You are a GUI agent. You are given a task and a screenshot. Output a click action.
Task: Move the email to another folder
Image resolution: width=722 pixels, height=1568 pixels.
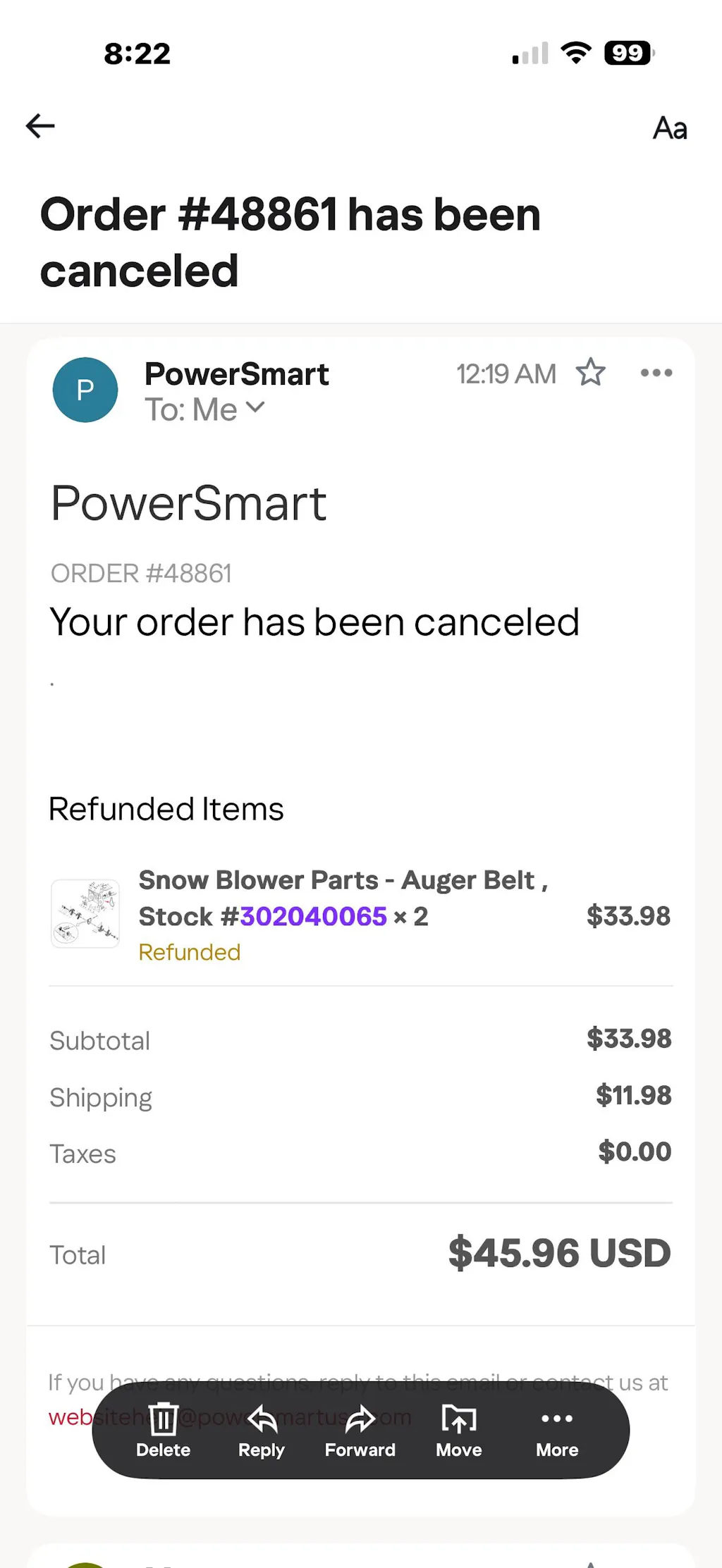click(x=458, y=1429)
